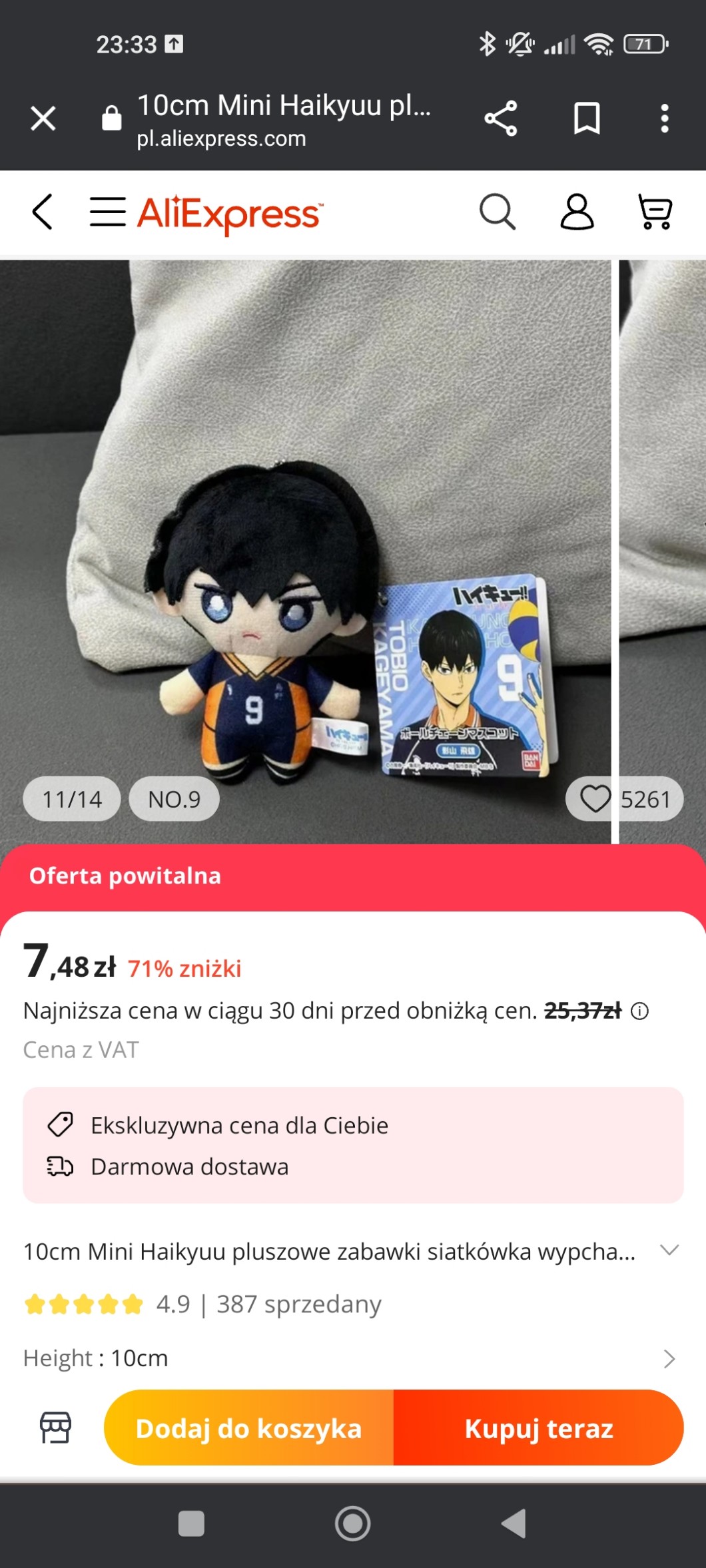Open the browser overflow menu
This screenshot has height=1568, width=706.
(664, 119)
